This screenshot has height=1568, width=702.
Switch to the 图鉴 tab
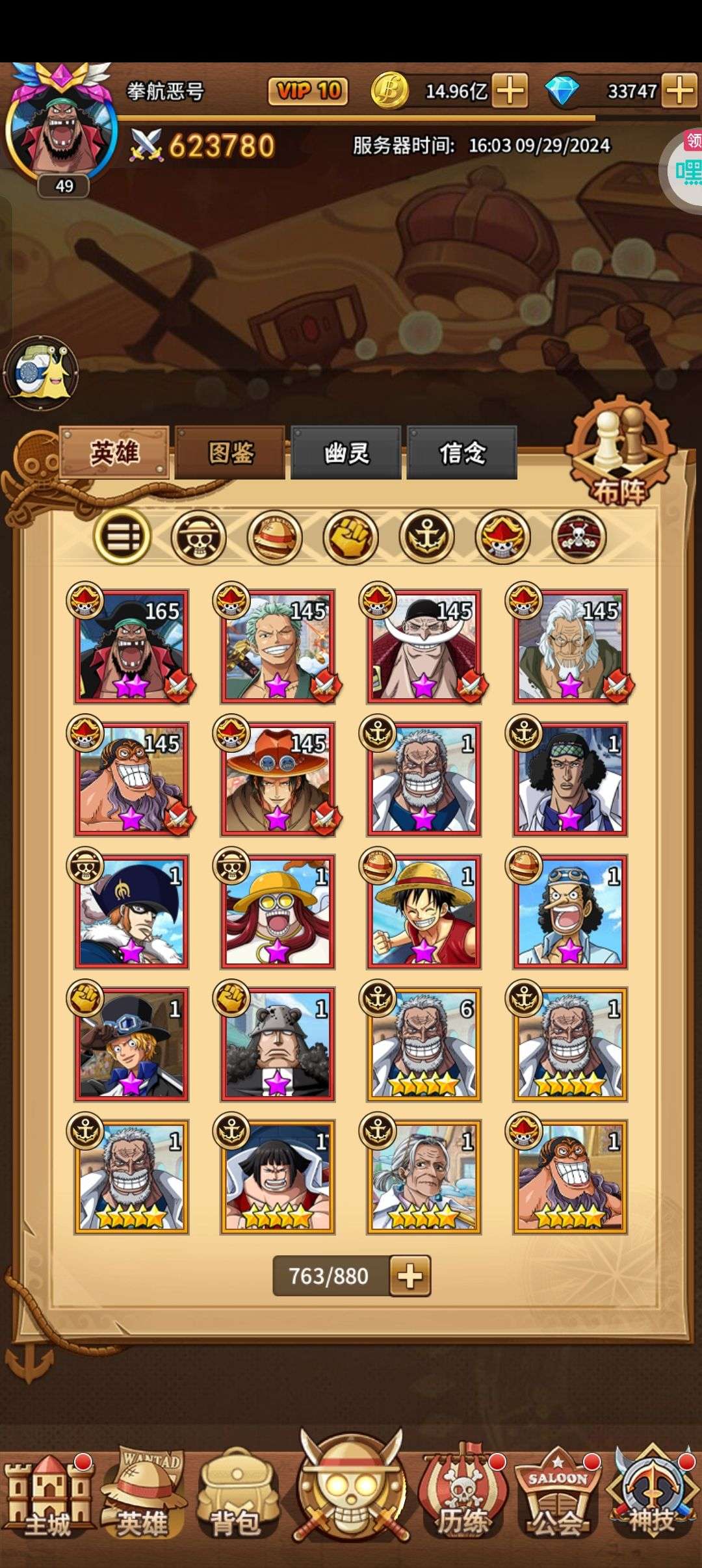[230, 453]
